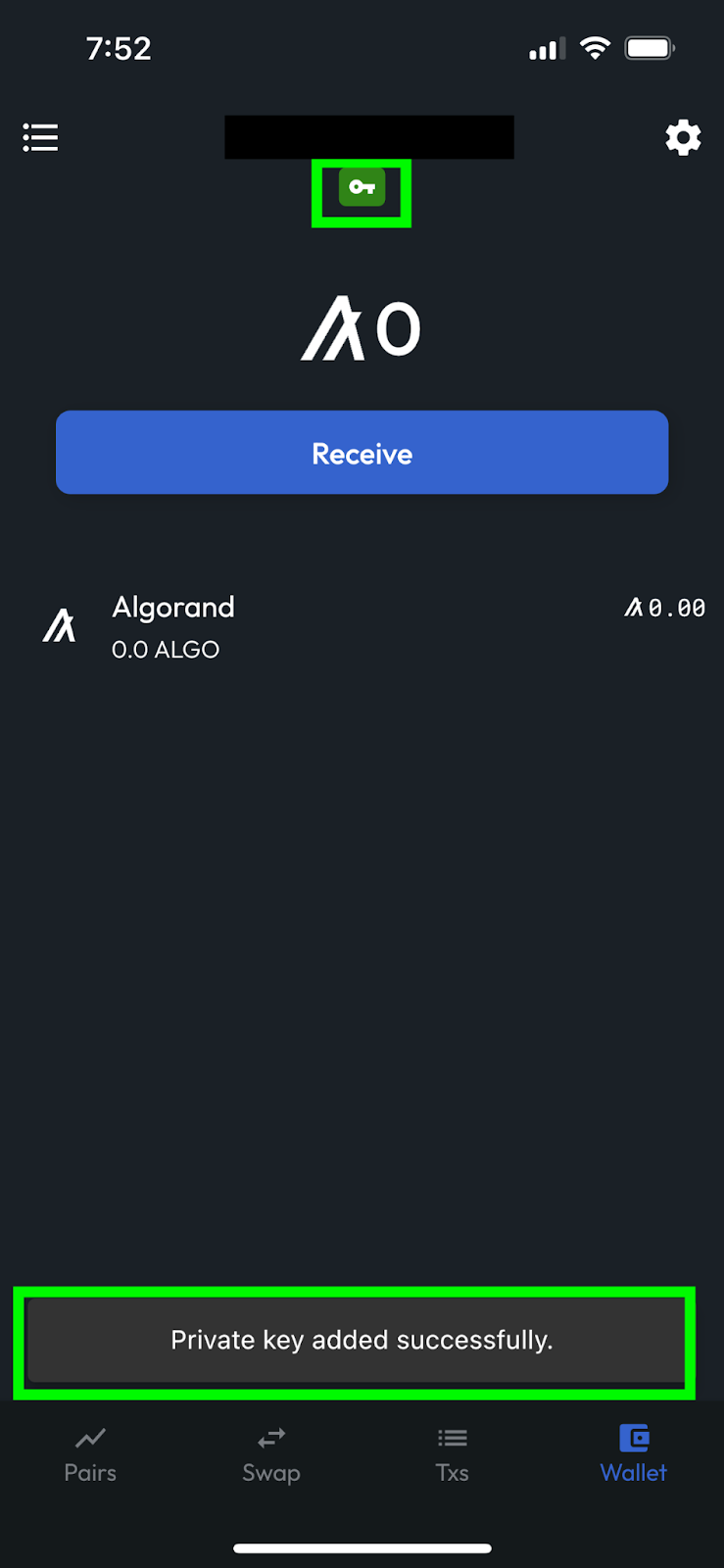
Task: Tap the Receive button
Action: point(362,453)
